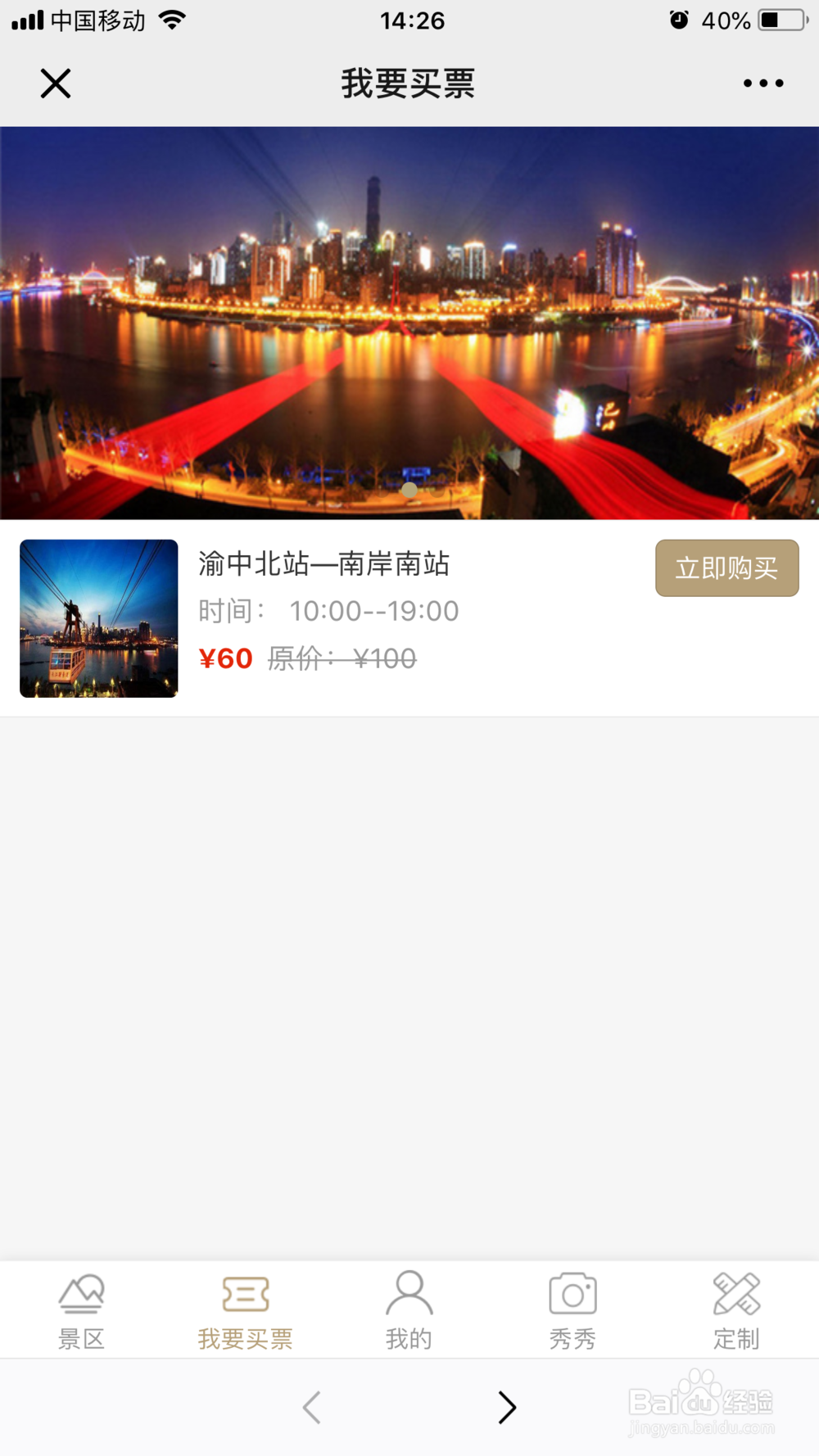Open ticket route 渝中北站—南岸南站
Image resolution: width=819 pixels, height=1456 pixels.
[326, 564]
